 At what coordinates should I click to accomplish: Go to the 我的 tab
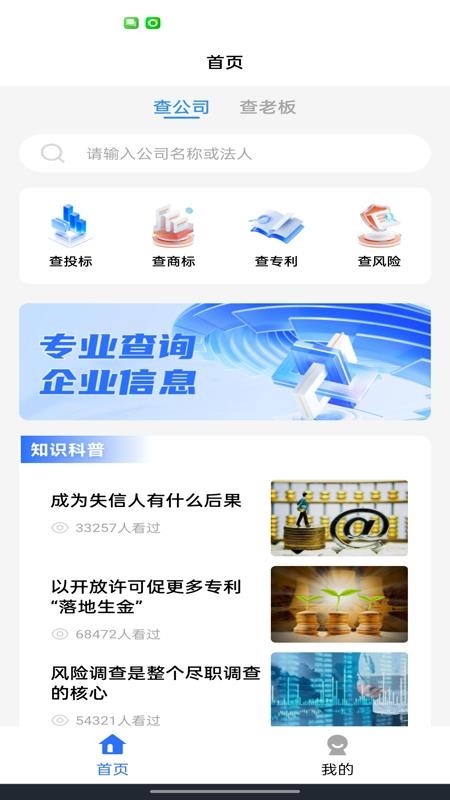point(337,756)
